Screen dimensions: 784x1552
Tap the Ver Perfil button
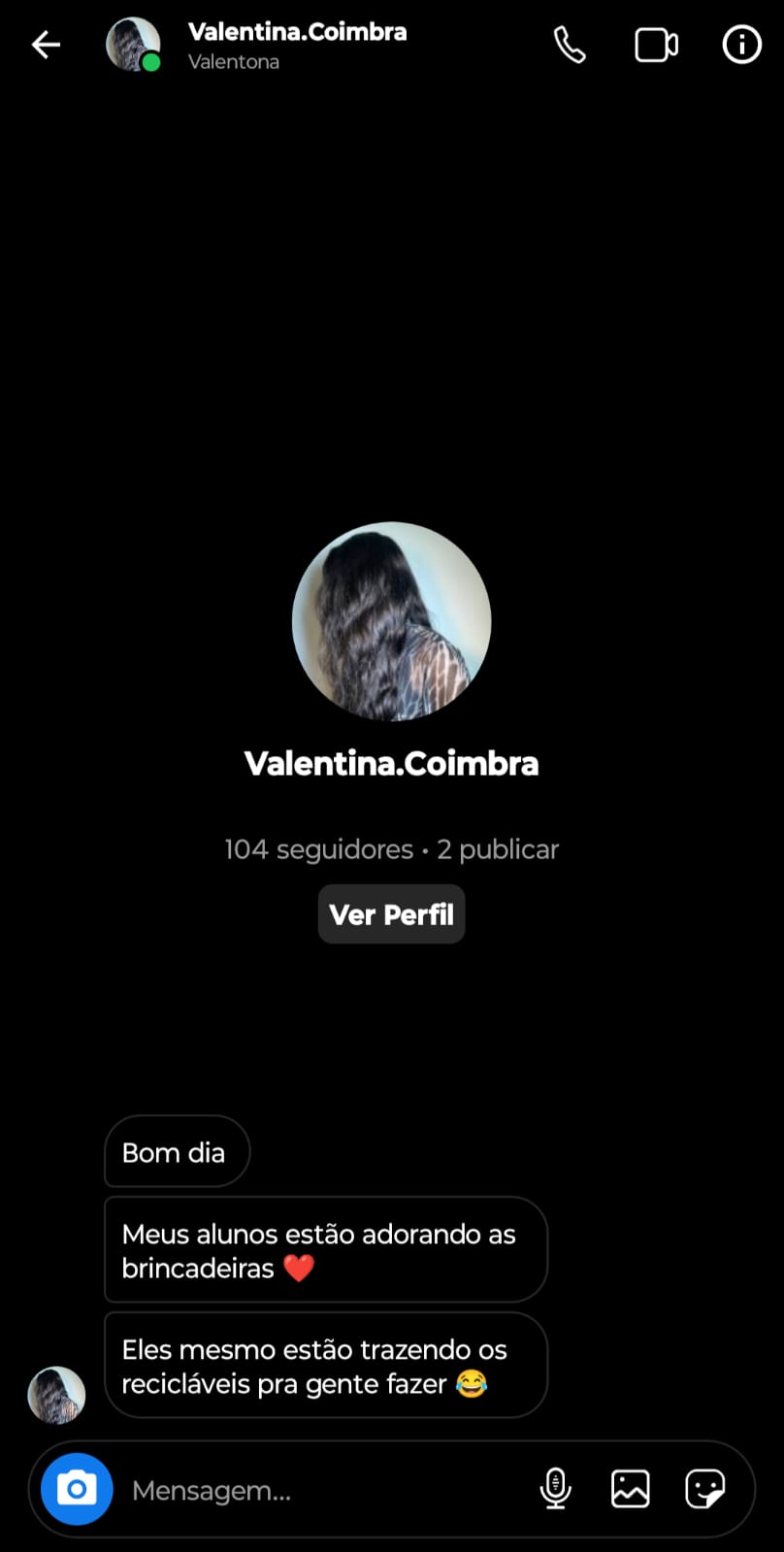391,914
